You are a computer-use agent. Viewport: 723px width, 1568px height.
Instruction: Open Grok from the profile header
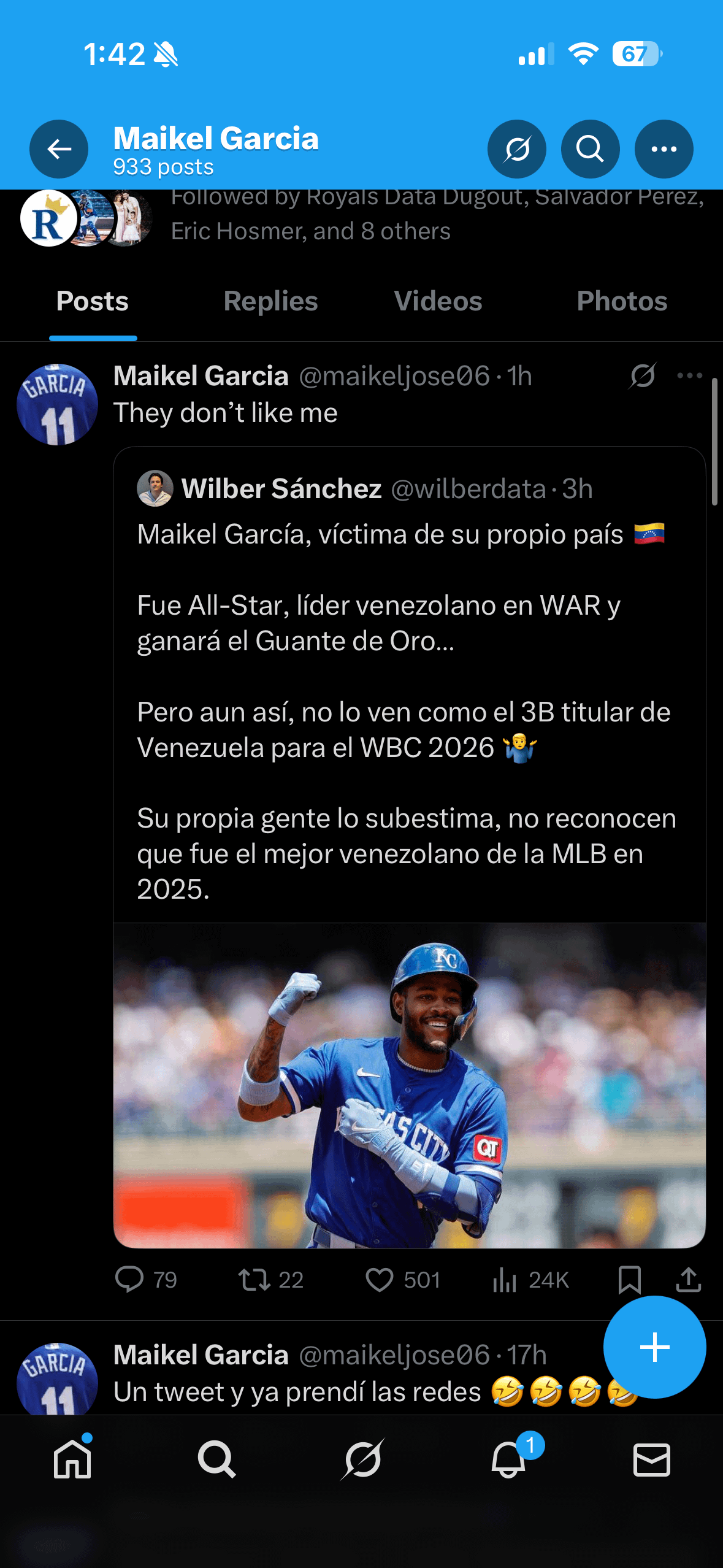516,149
